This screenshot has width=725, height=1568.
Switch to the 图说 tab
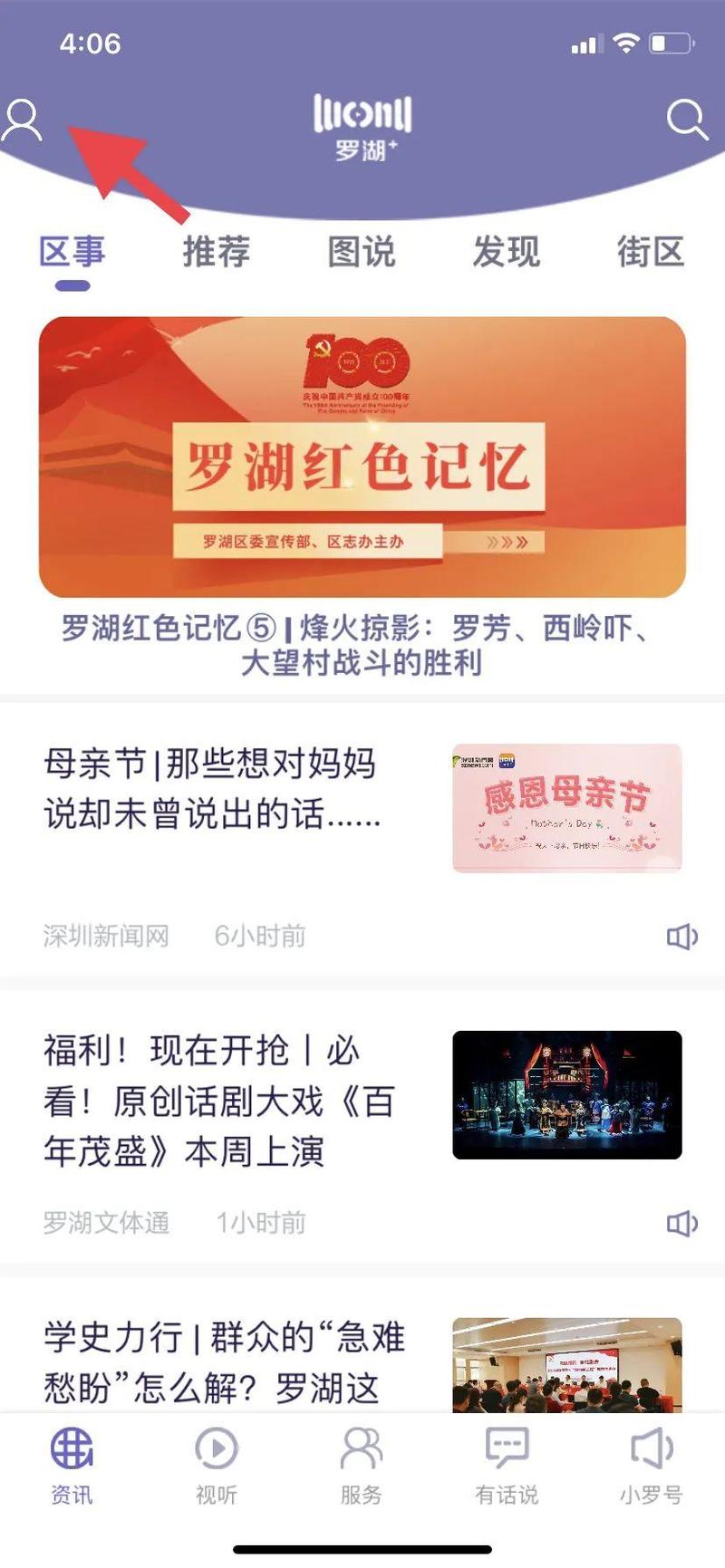pyautogui.click(x=361, y=251)
